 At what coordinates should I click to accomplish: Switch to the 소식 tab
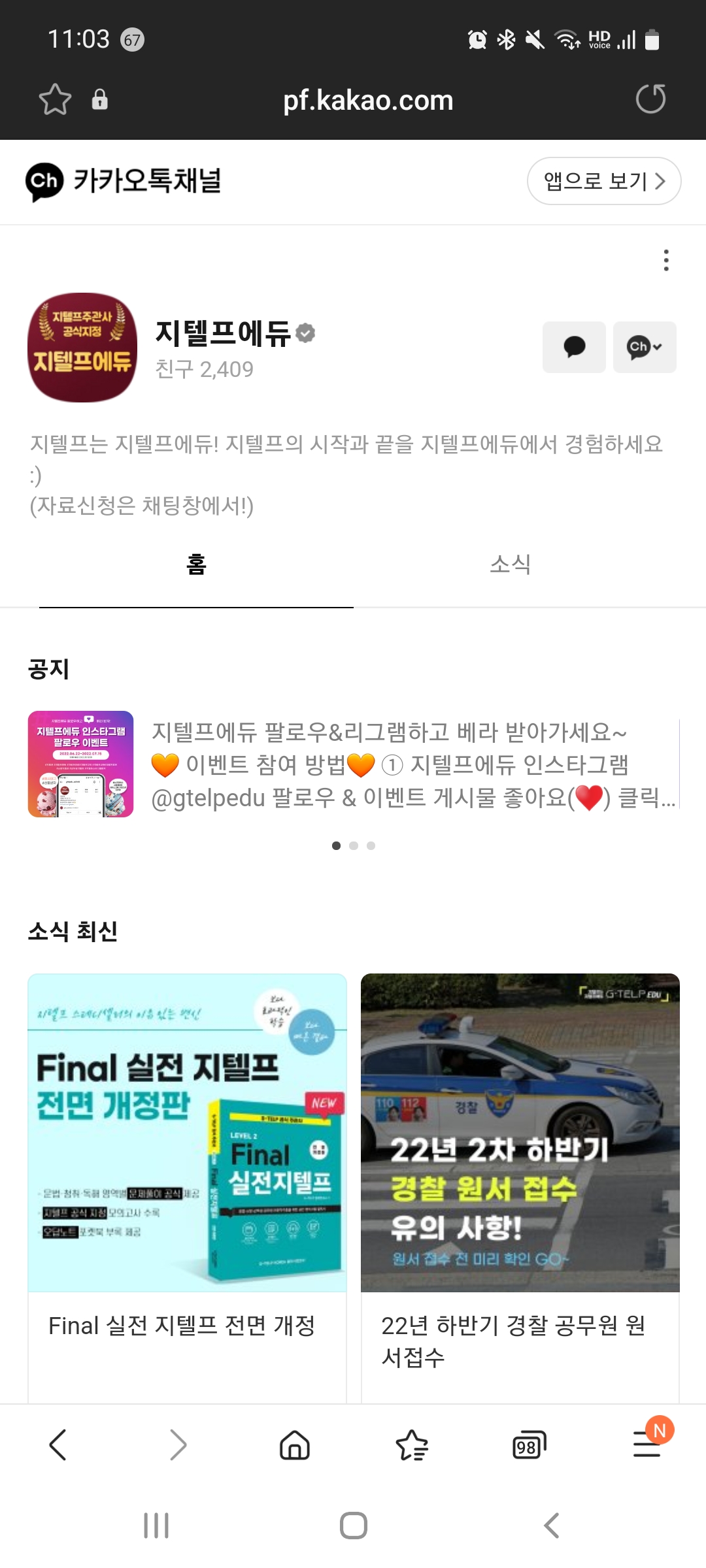click(510, 564)
